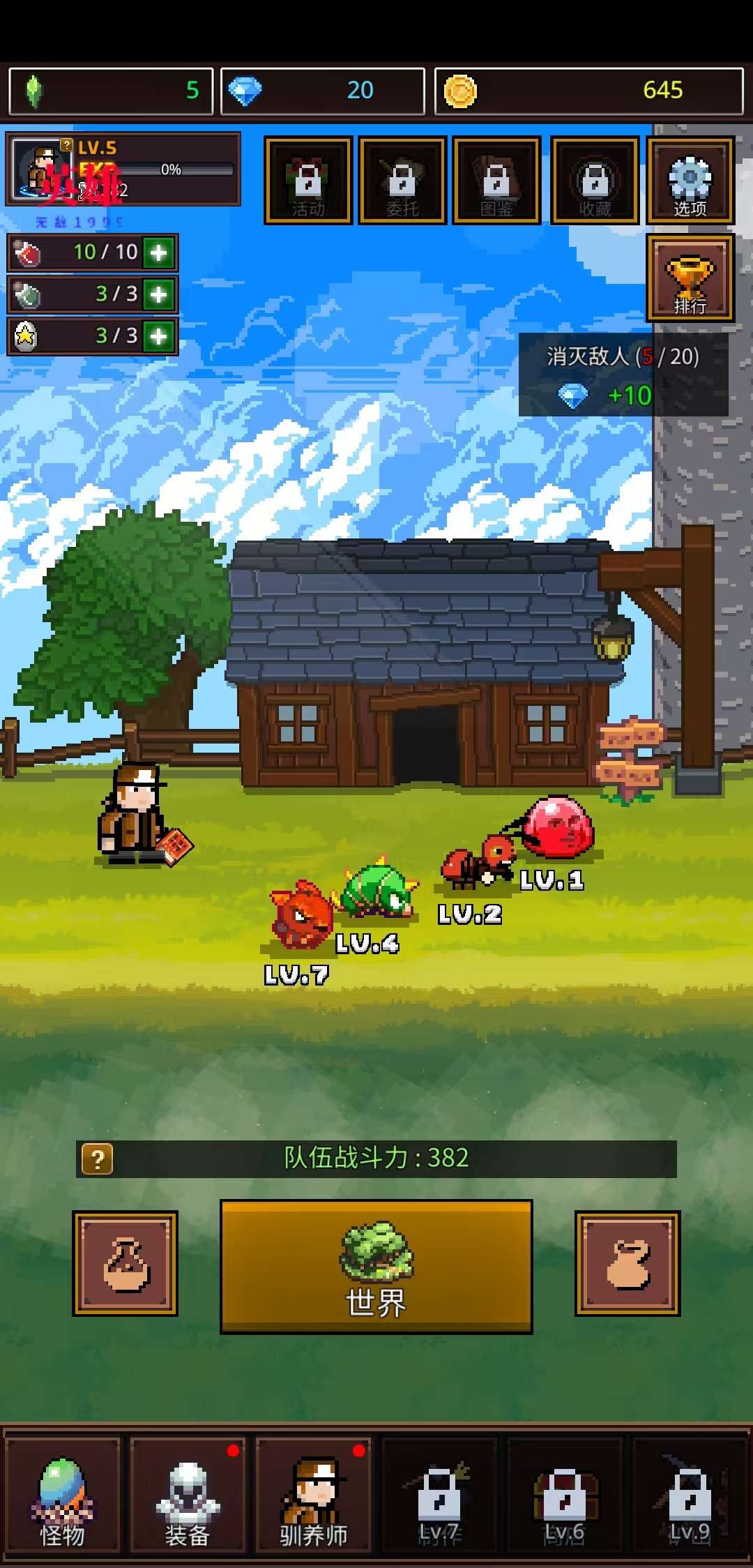Add red potions with the 10/10 plus

[159, 252]
